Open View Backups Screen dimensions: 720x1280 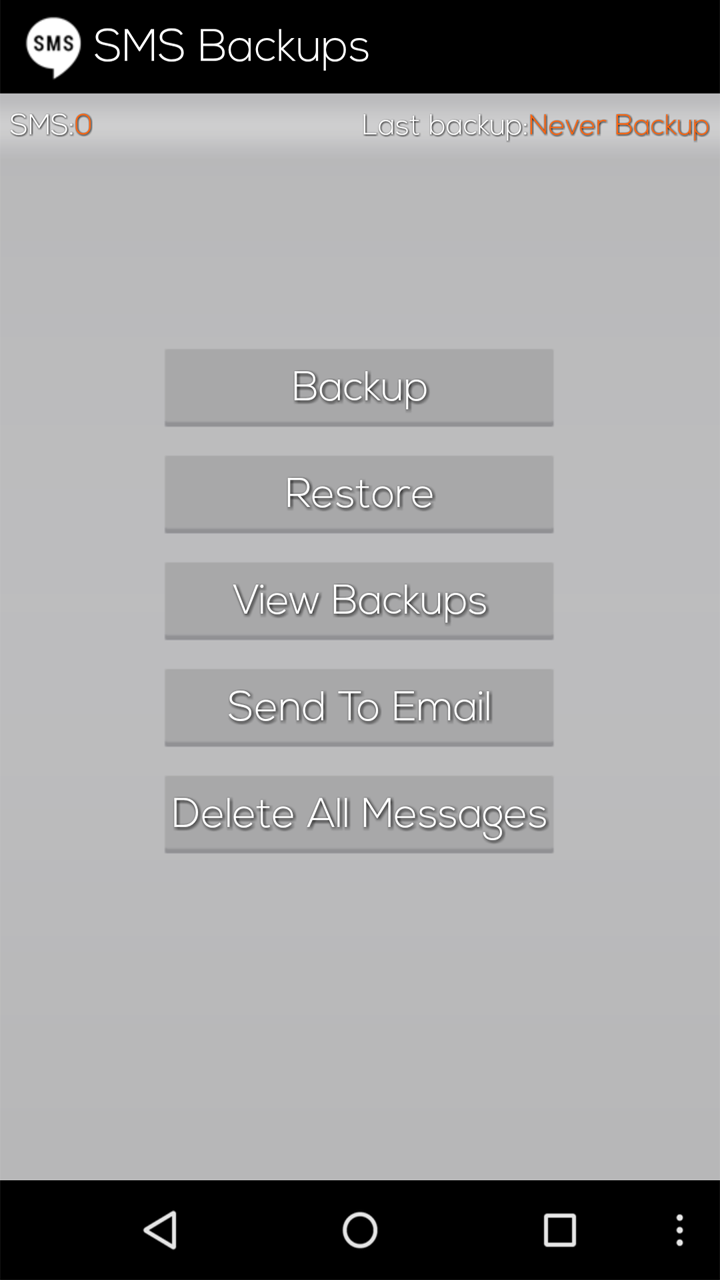(359, 600)
